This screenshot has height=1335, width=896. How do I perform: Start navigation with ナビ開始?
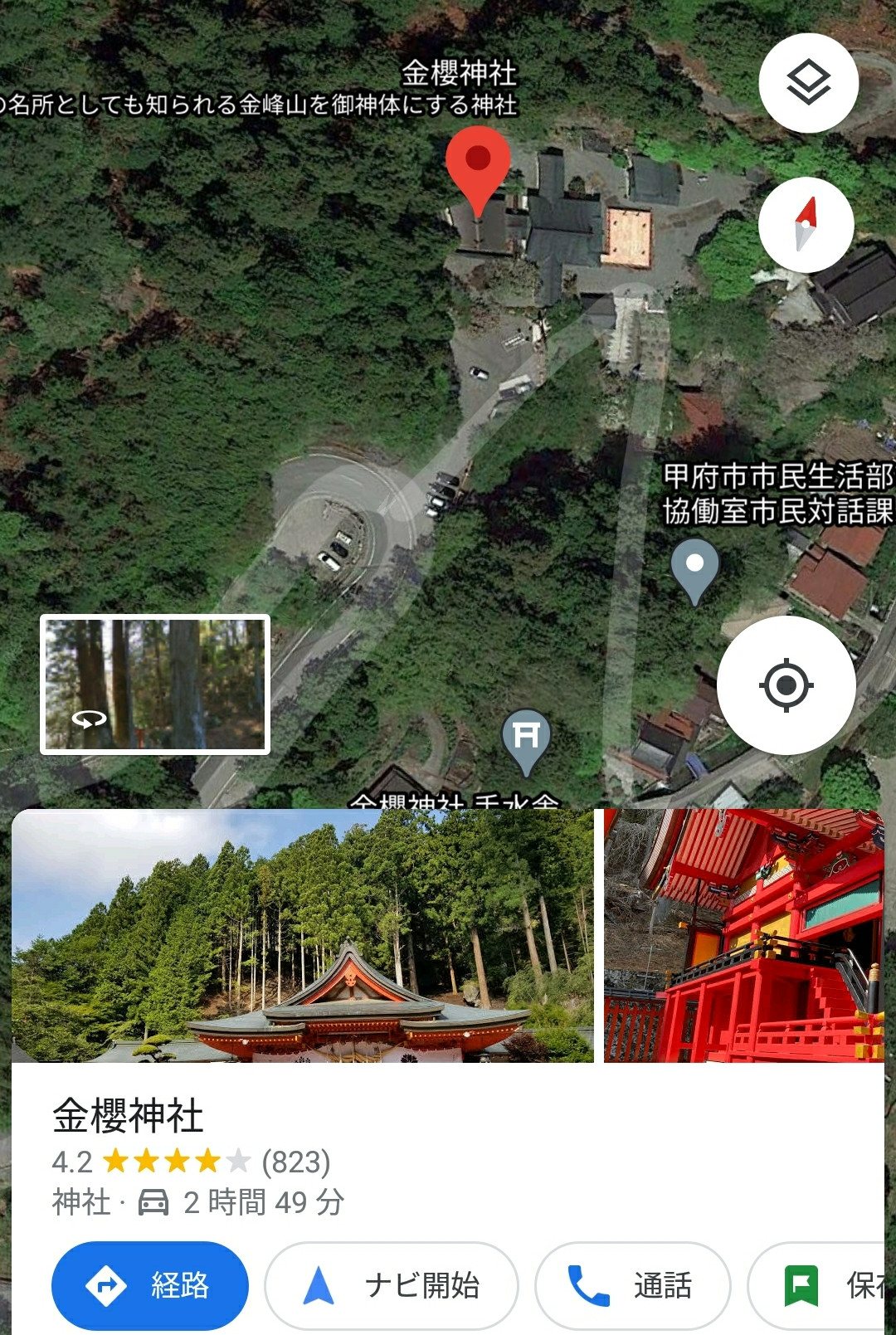[x=392, y=1285]
